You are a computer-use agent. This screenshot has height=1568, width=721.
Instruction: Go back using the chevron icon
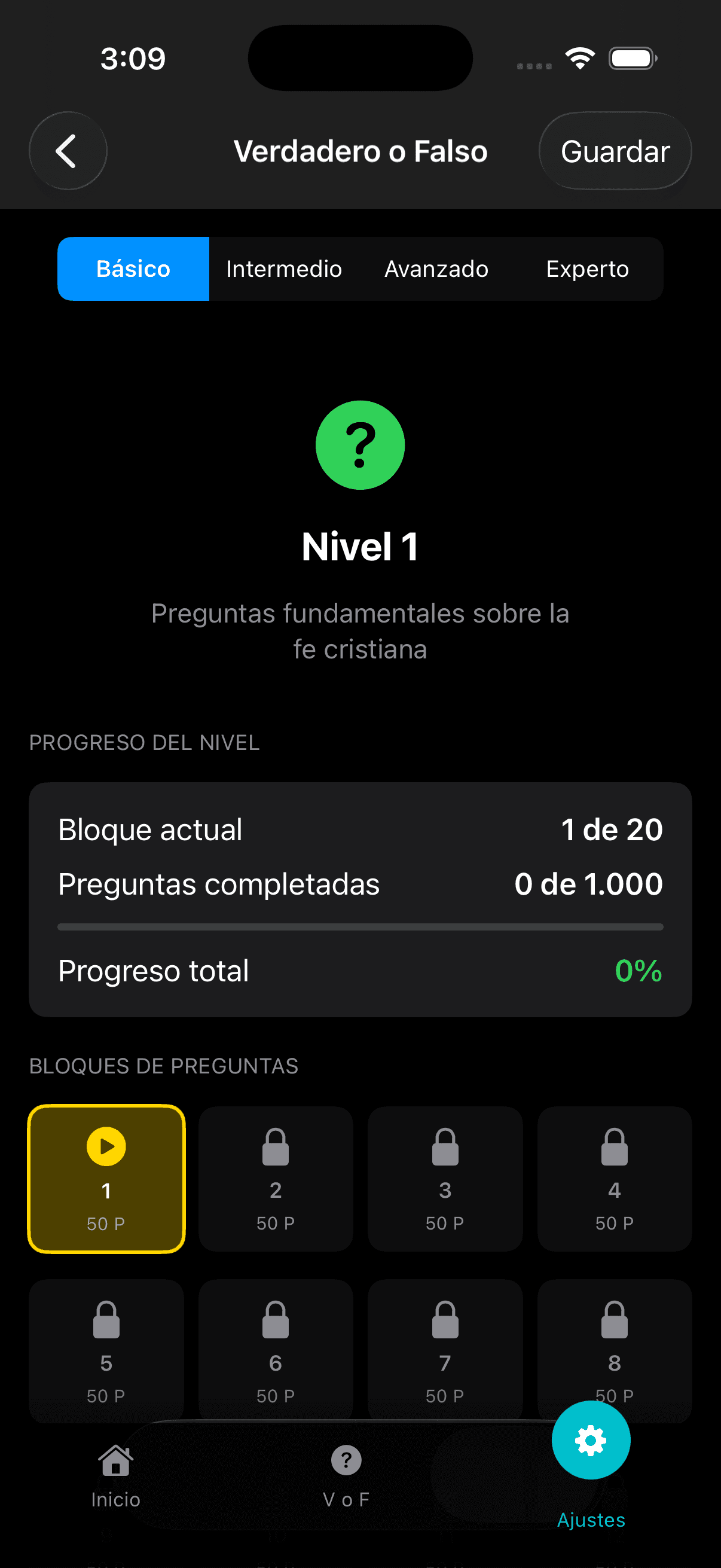click(x=68, y=150)
